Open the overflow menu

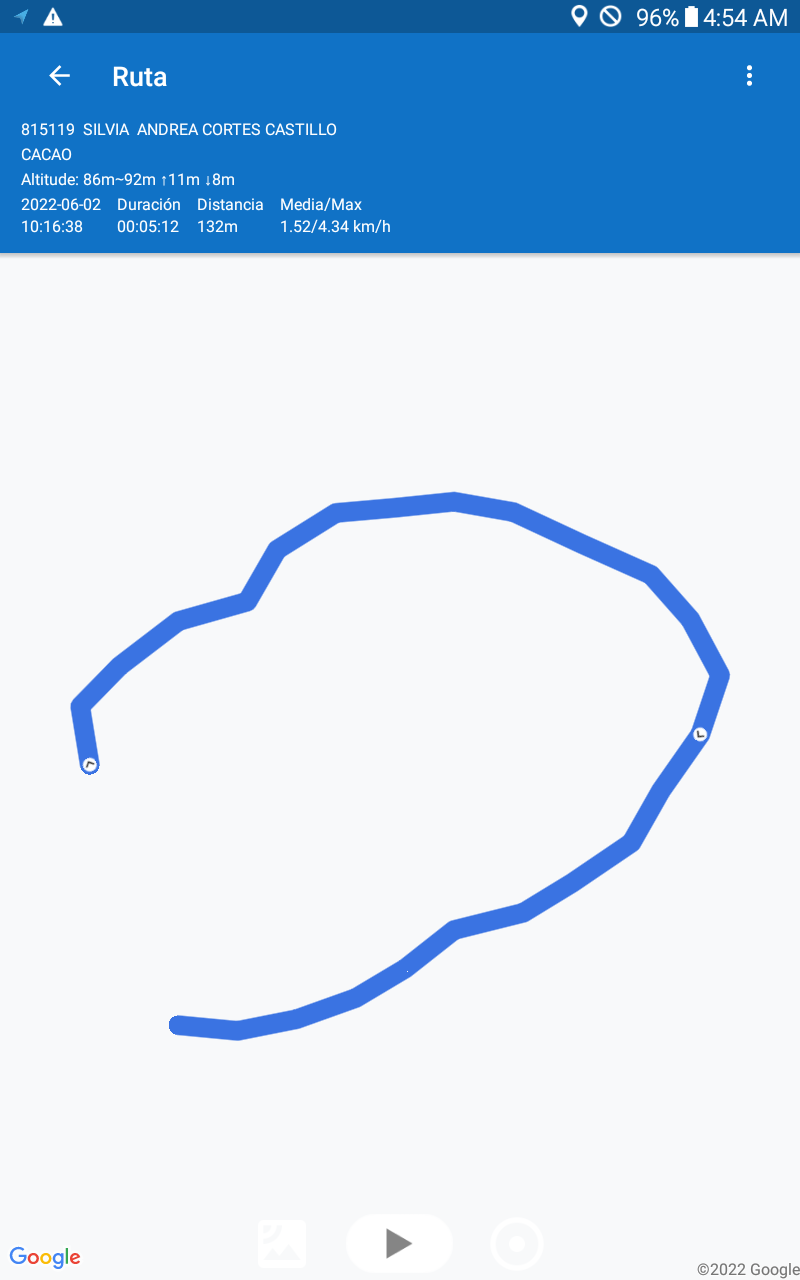pyautogui.click(x=749, y=76)
